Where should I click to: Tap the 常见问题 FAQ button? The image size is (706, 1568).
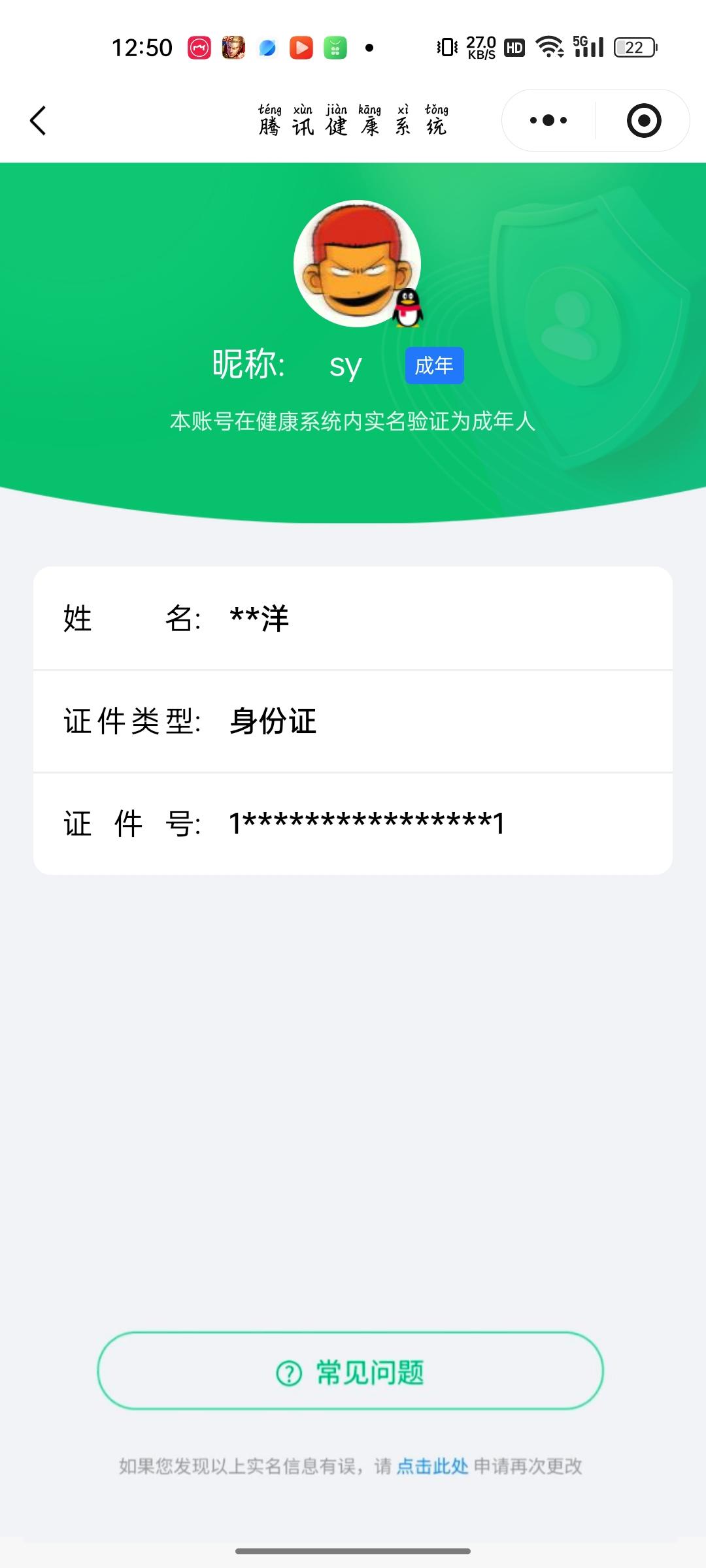point(353,1371)
